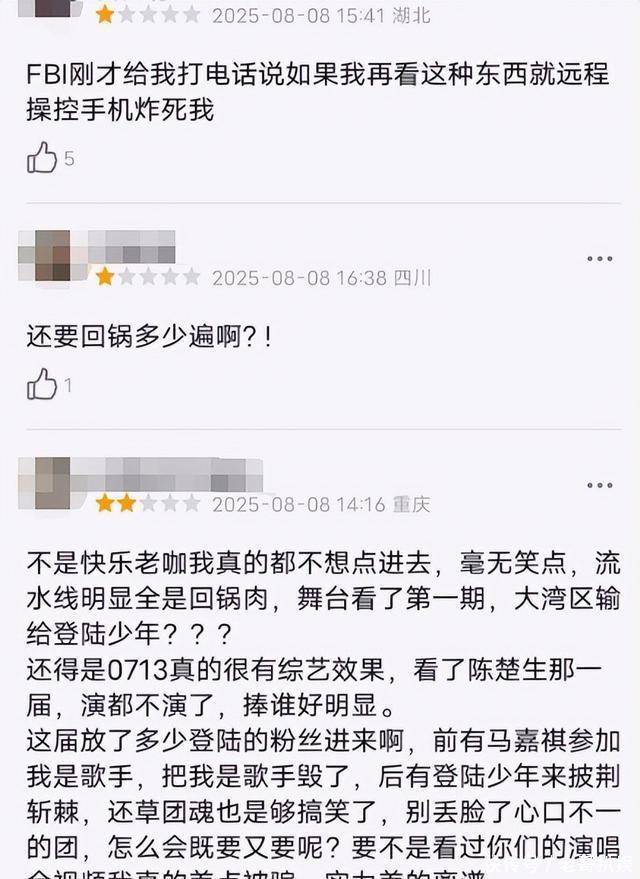
Task: Open profile avatar of the 重庆 reviewer
Action: click(52, 483)
